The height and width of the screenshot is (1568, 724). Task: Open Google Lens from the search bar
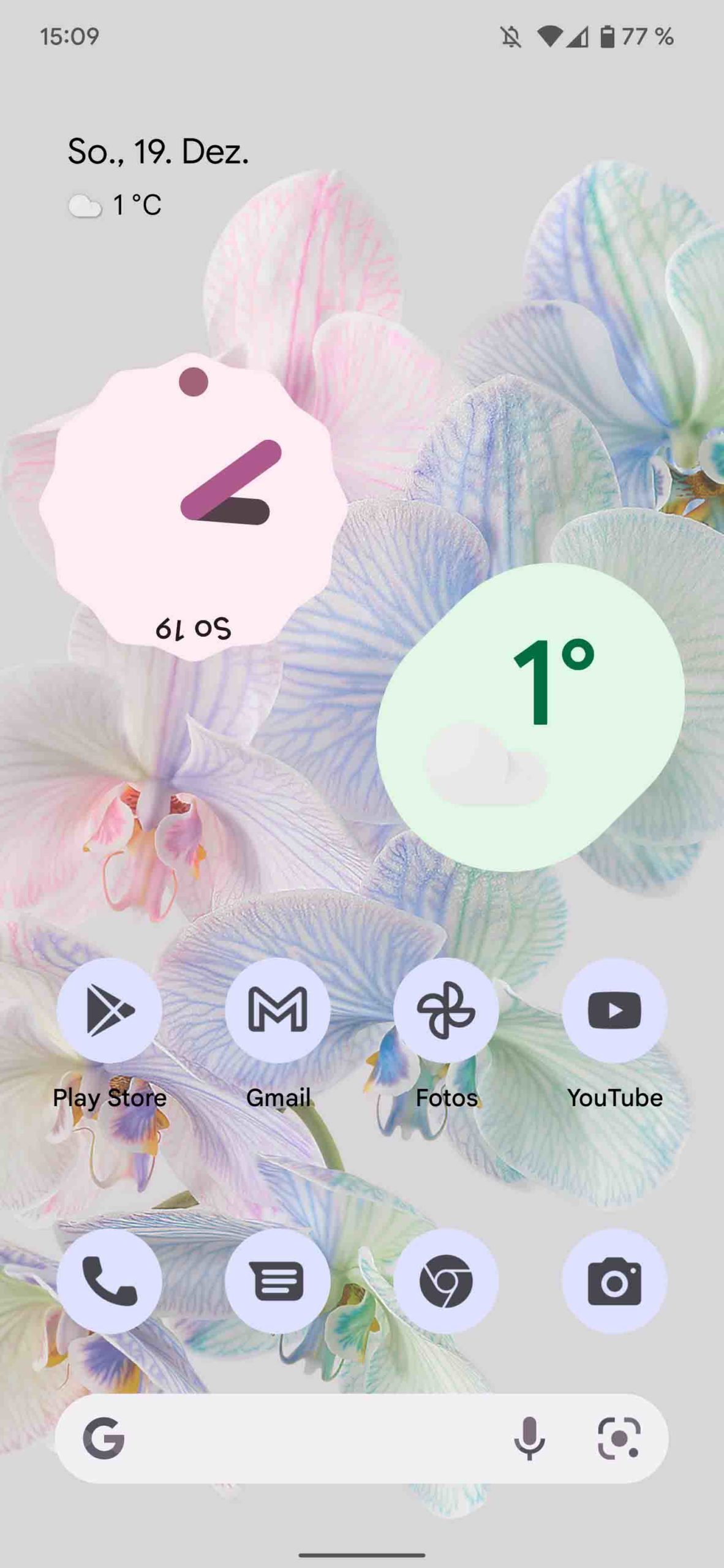point(619,1438)
